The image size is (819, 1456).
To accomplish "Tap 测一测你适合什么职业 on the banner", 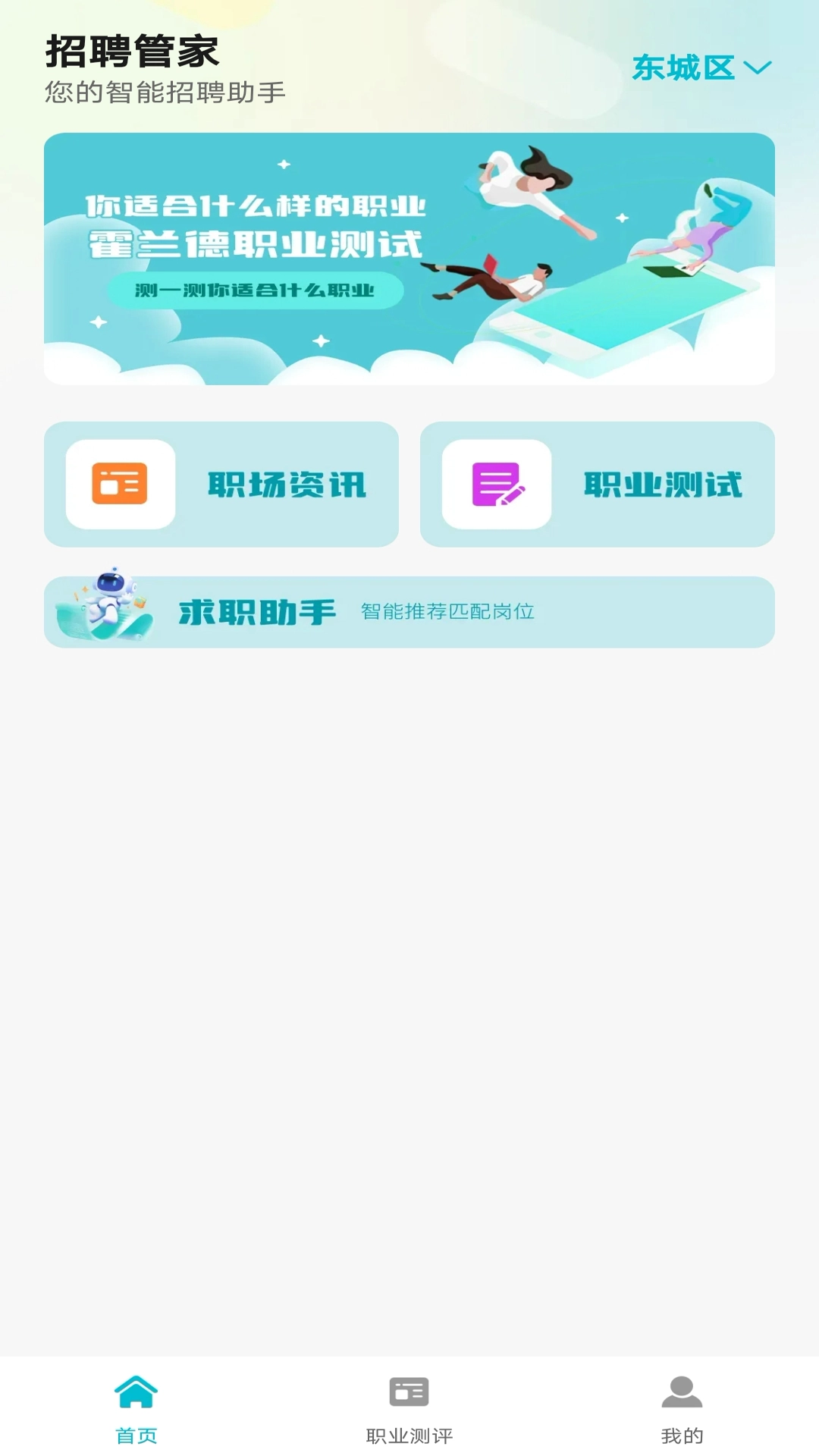I will click(256, 290).
